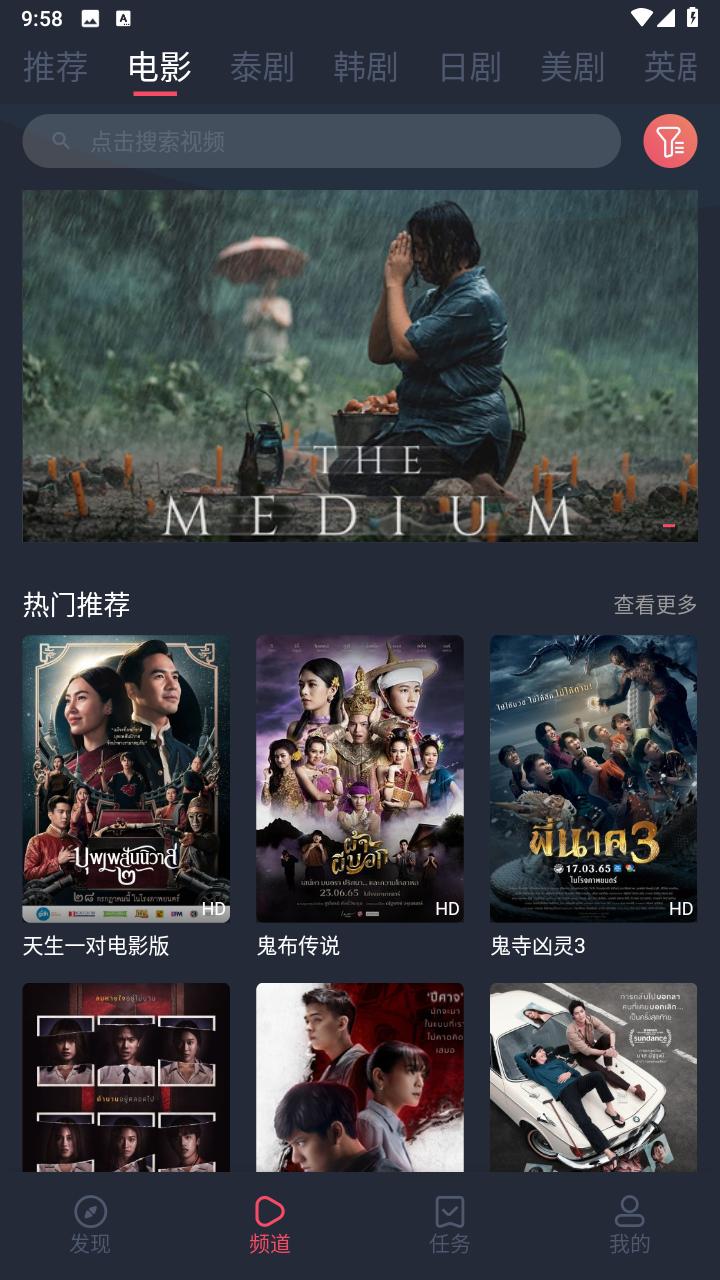The image size is (720, 1280).
Task: Open the 美剧 tab
Action: [x=573, y=67]
